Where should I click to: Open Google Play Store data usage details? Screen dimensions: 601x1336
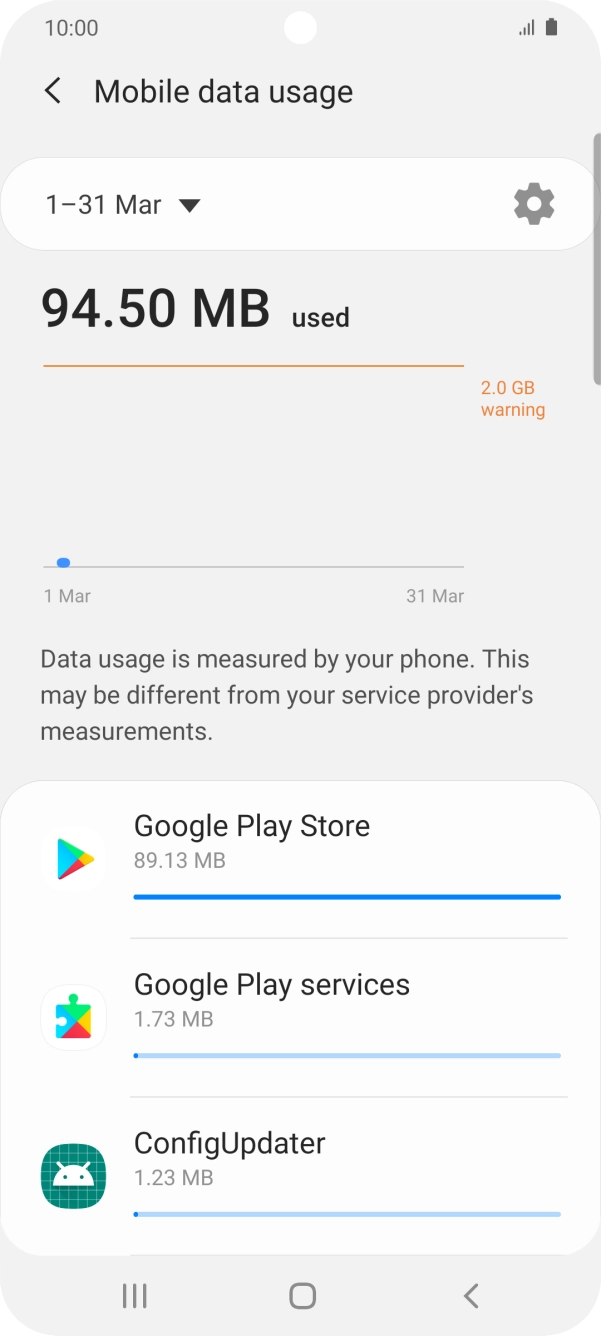(x=300, y=858)
